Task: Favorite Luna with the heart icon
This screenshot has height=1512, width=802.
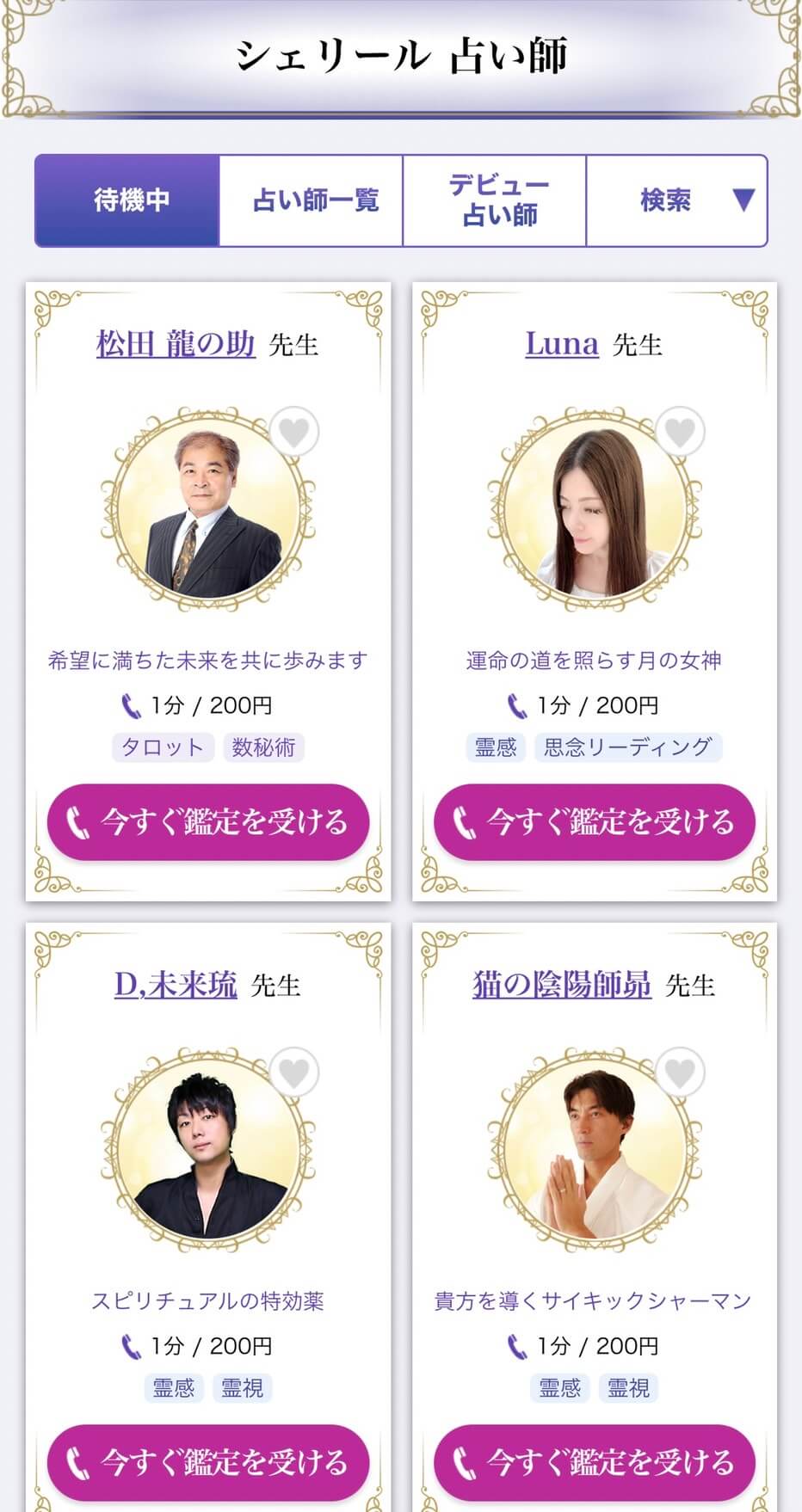Action: [x=680, y=432]
